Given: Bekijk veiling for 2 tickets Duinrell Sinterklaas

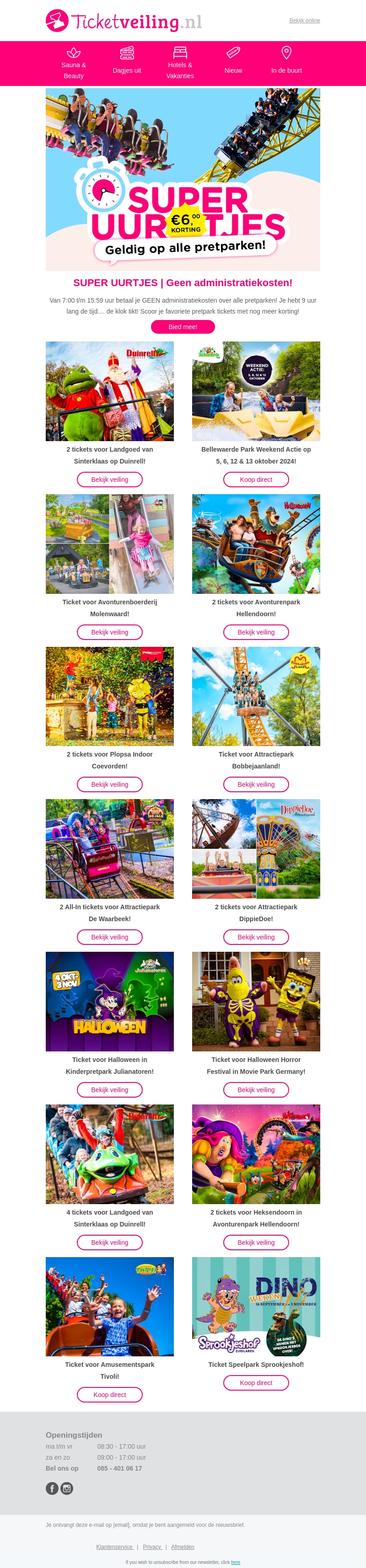Looking at the screenshot, I should click(x=110, y=480).
